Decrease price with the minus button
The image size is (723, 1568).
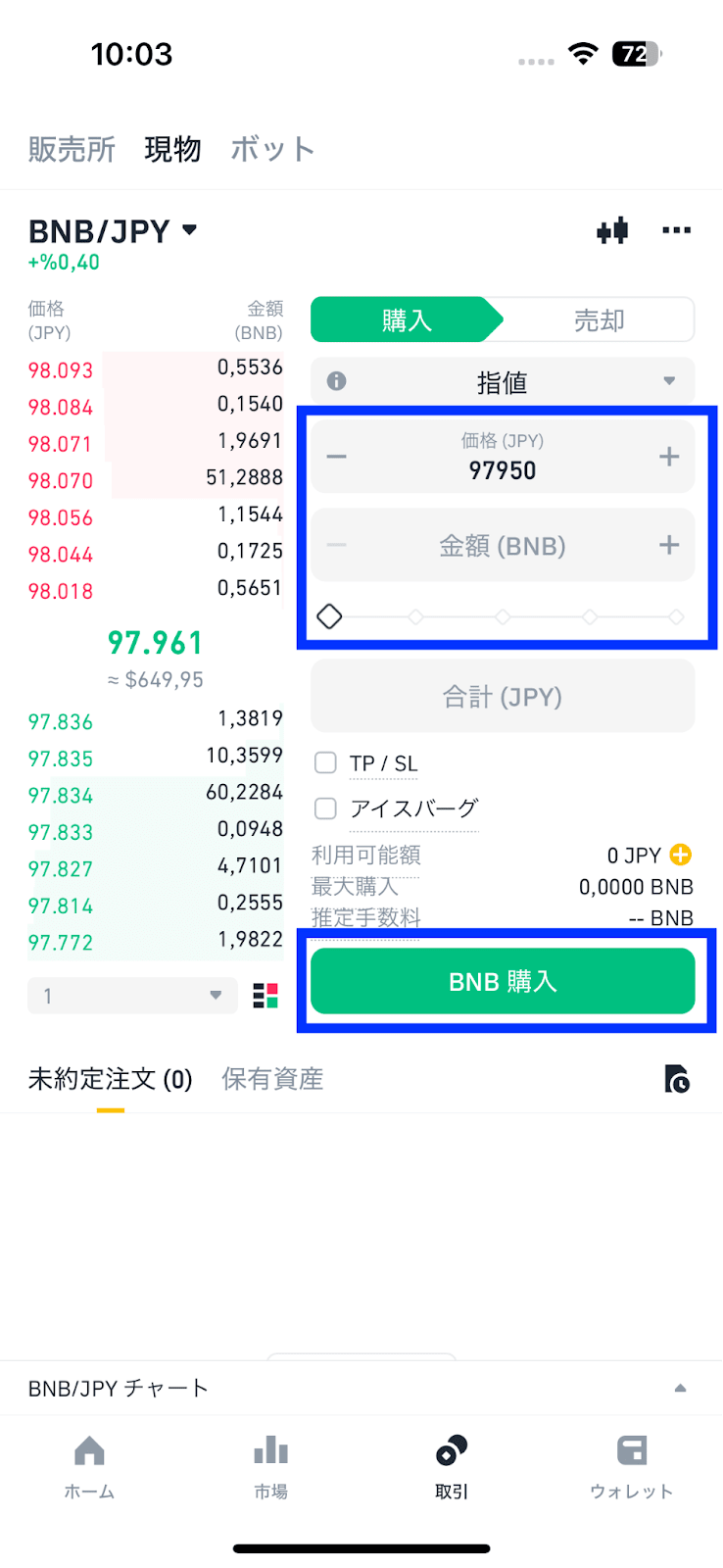(x=336, y=457)
